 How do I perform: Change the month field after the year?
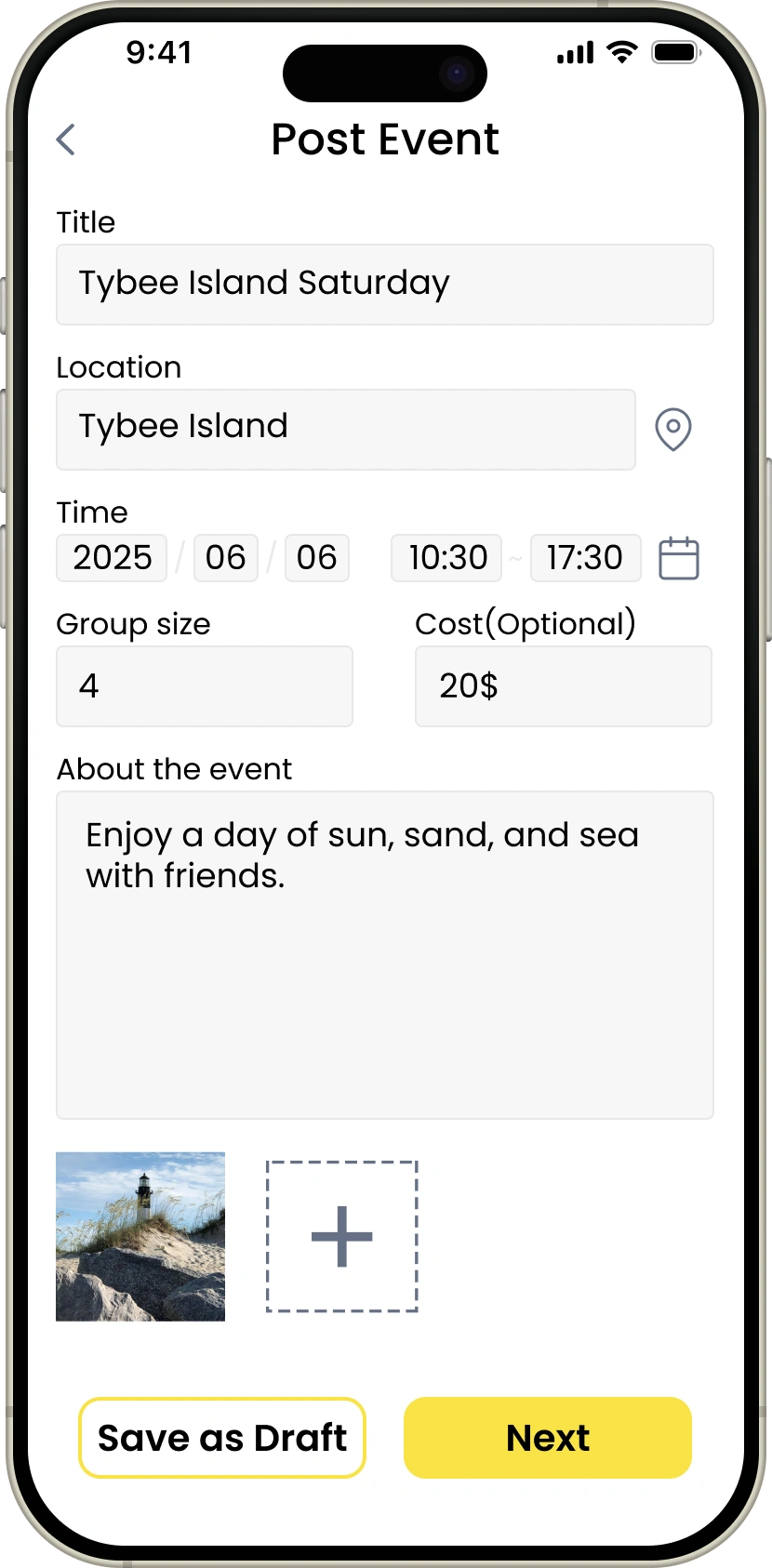(x=226, y=558)
